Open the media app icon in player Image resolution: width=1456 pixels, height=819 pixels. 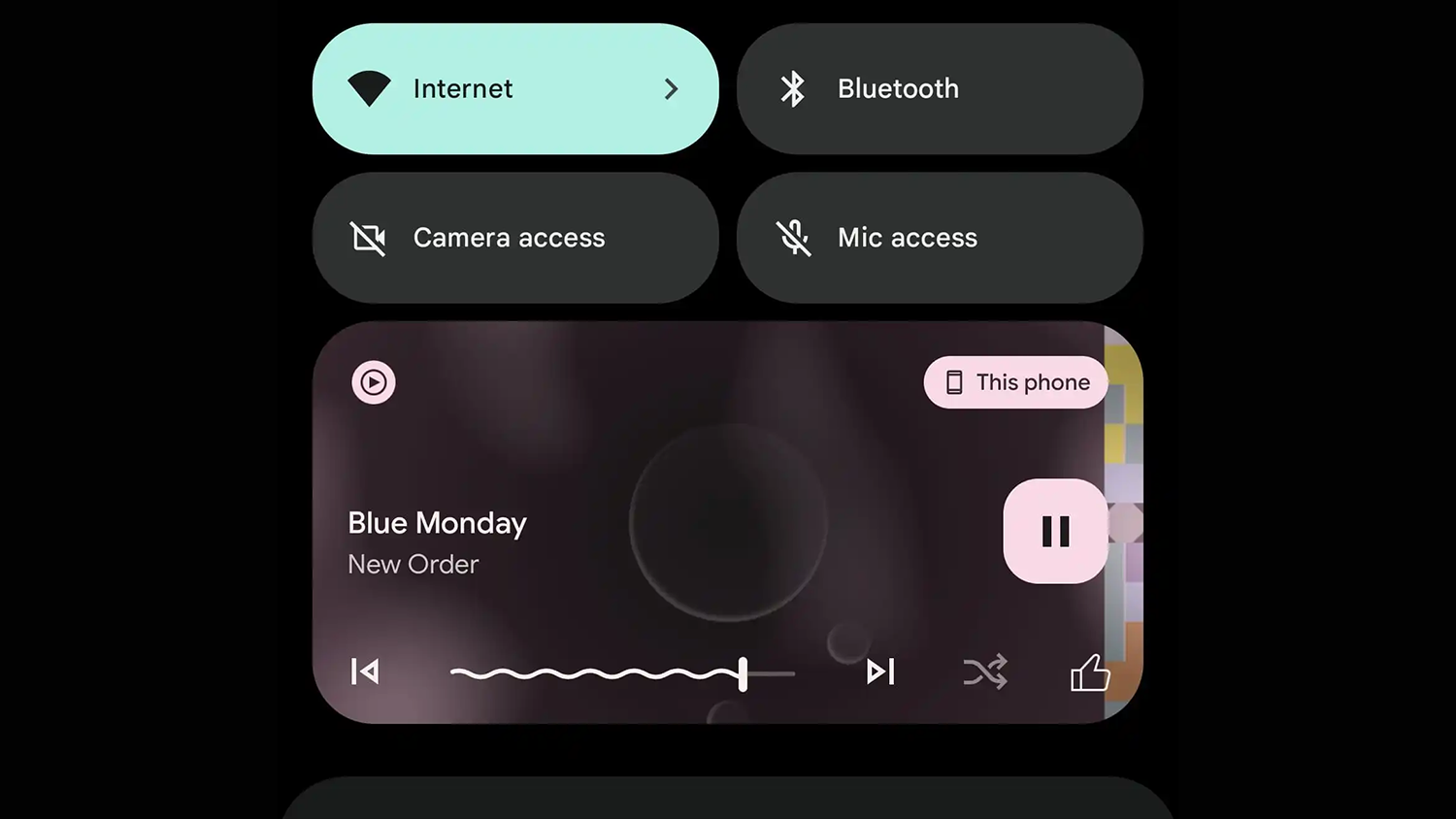click(374, 382)
